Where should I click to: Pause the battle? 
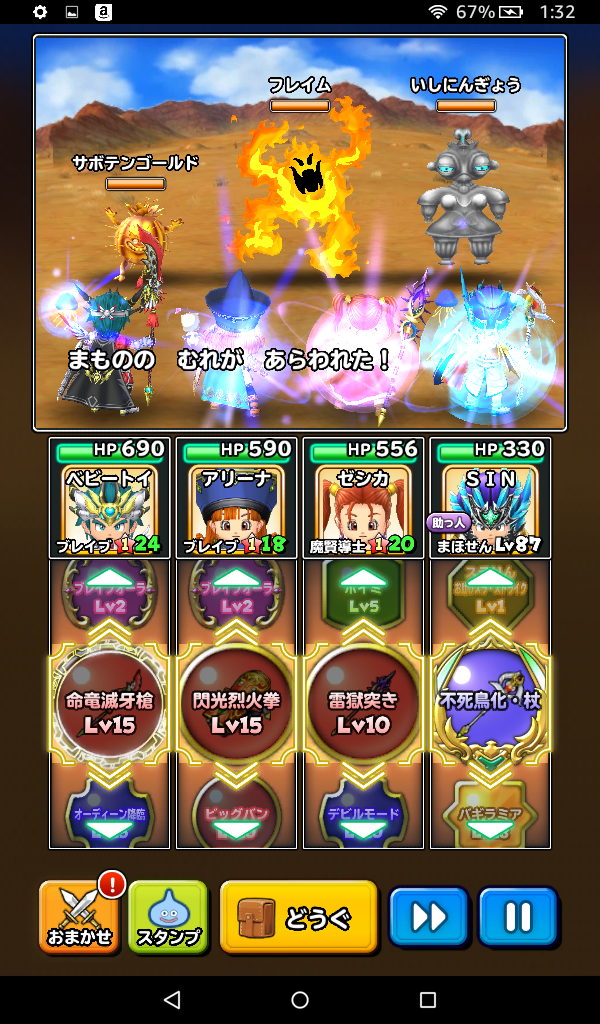517,916
